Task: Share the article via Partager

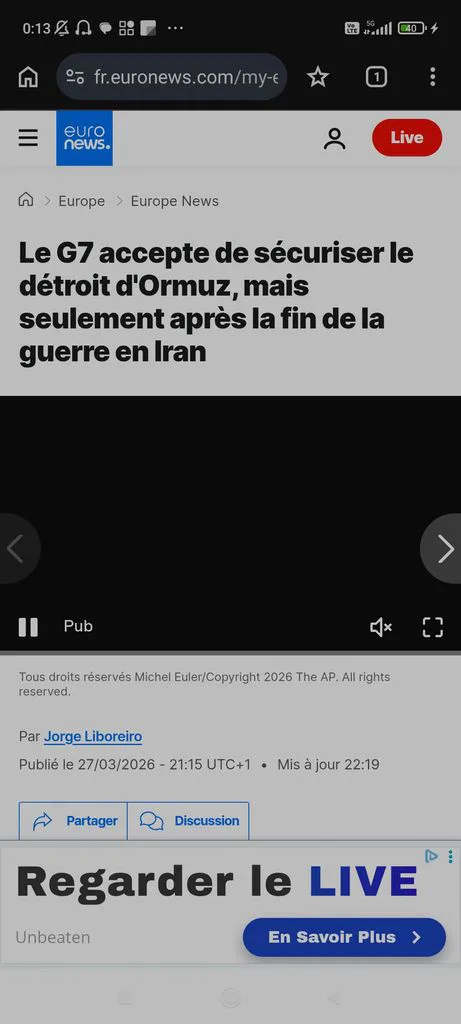Action: pyautogui.click(x=73, y=821)
